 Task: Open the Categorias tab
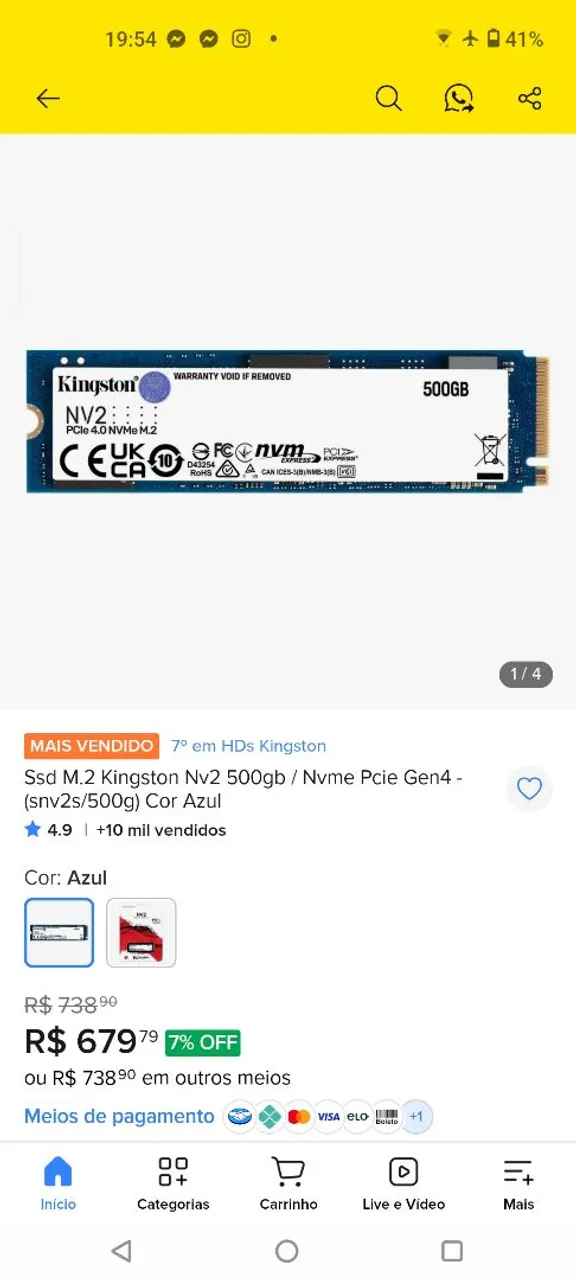click(173, 1184)
